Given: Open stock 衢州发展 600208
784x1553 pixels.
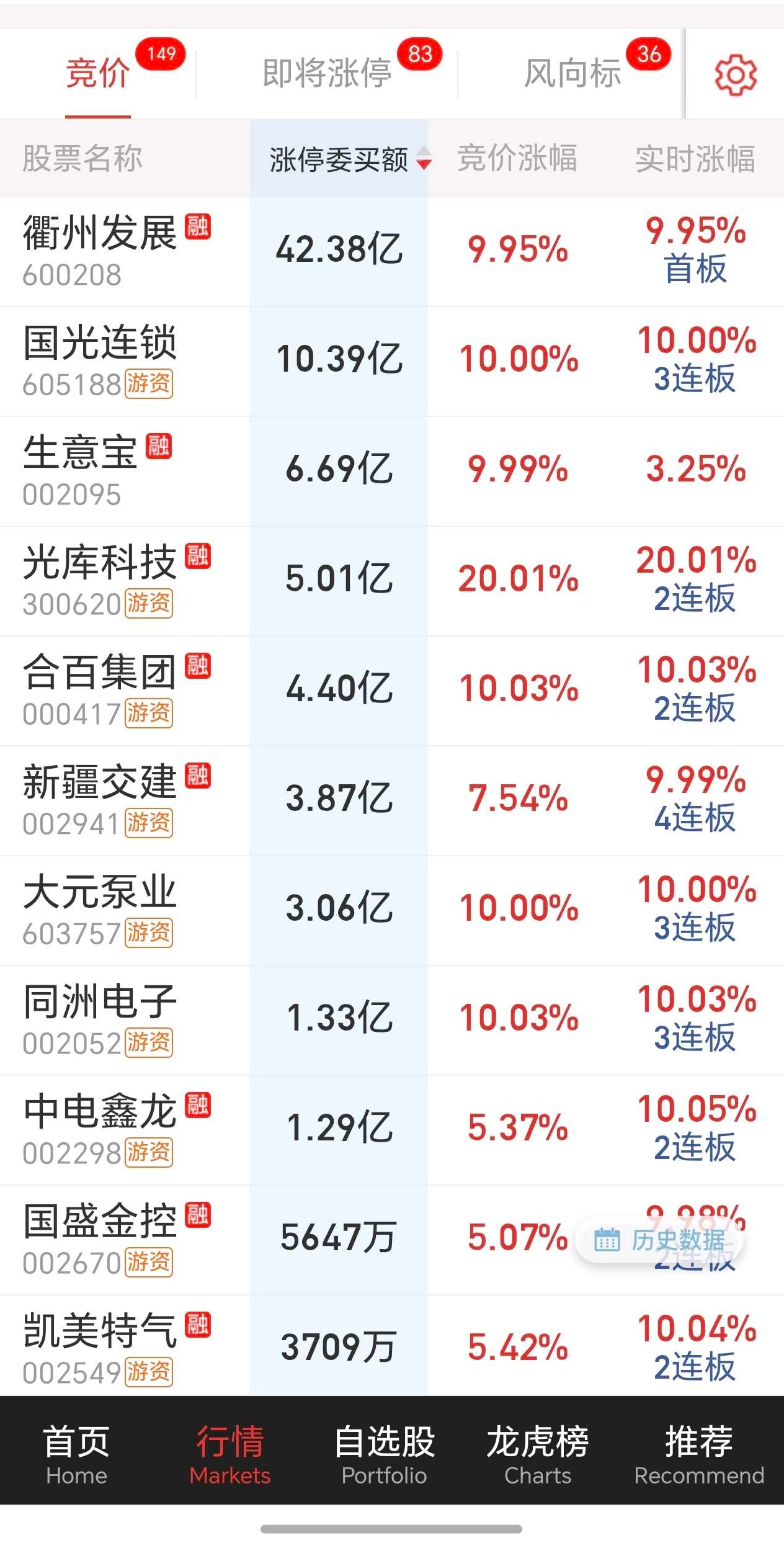Looking at the screenshot, I should coord(392,251).
